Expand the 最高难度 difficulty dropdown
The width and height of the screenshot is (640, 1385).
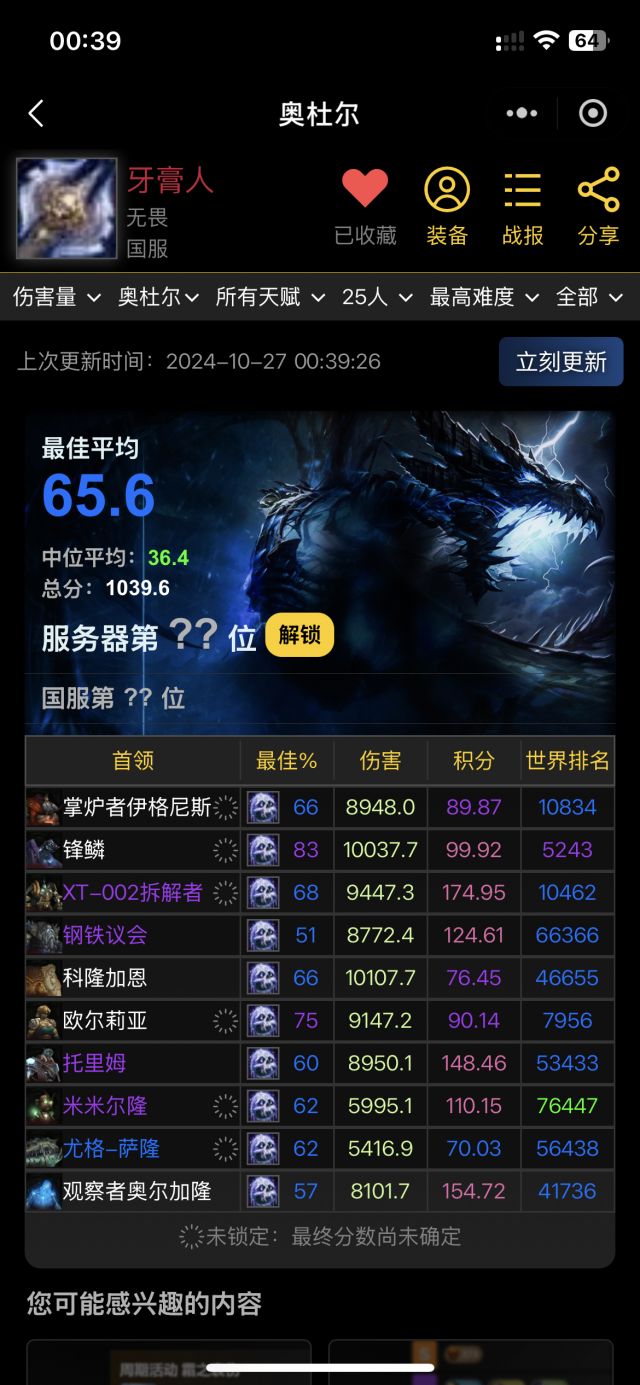coord(484,297)
